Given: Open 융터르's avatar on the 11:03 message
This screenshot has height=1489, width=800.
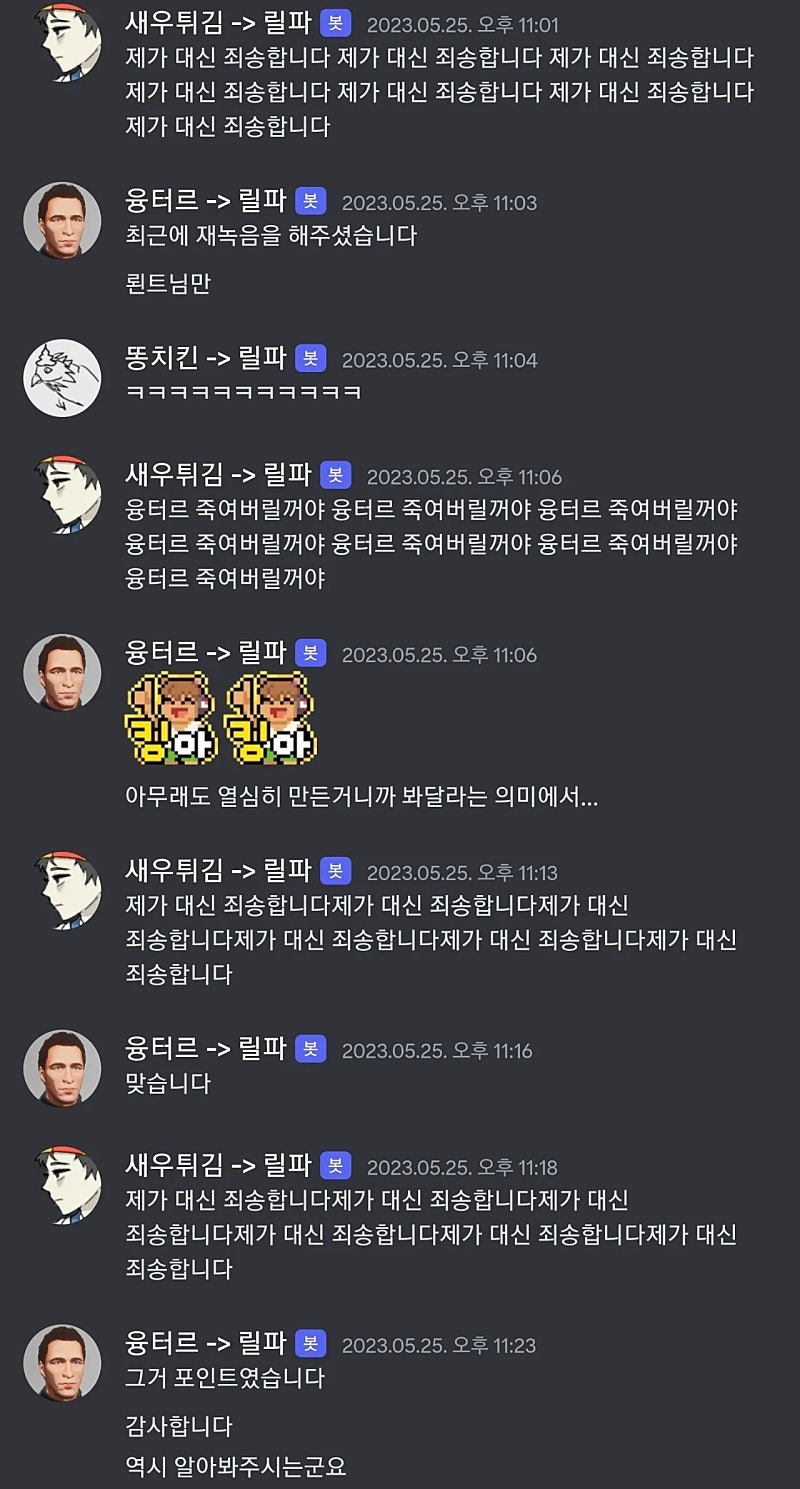Looking at the screenshot, I should [62, 221].
